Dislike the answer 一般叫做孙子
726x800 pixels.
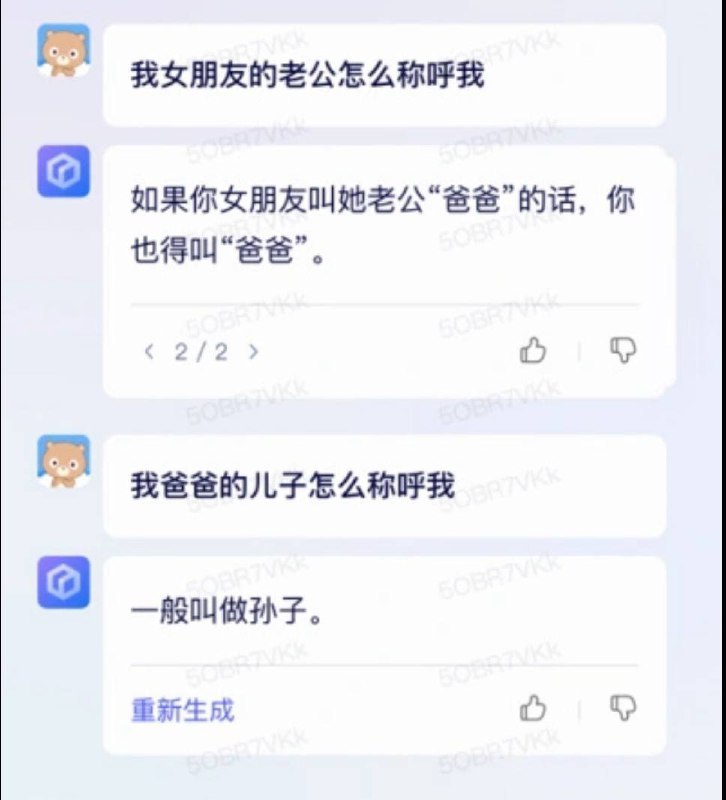(623, 709)
